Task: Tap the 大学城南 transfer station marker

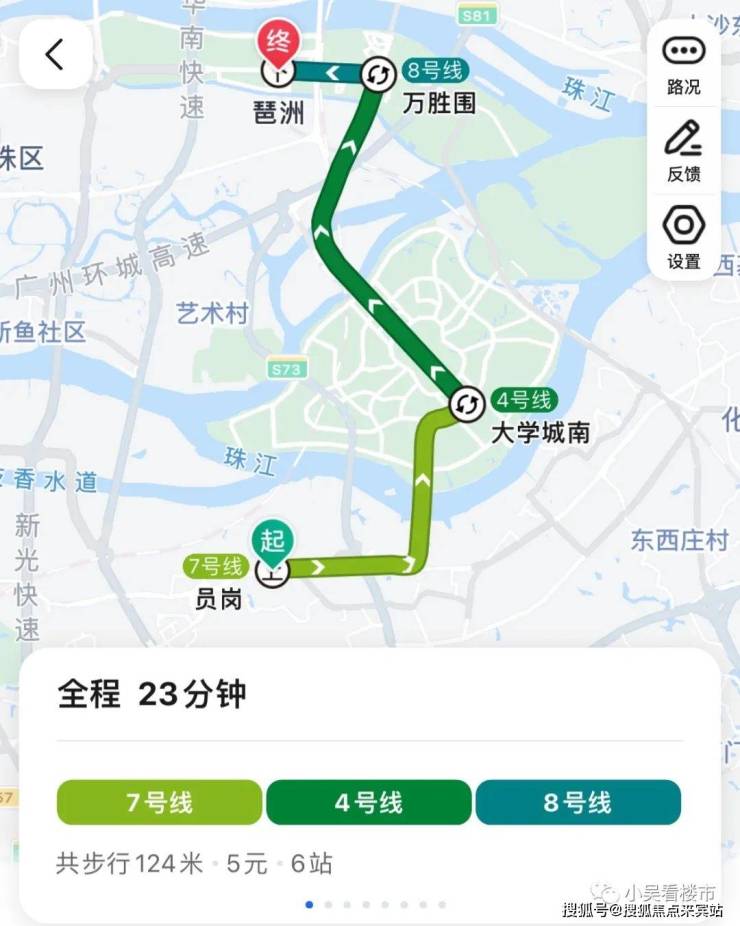Action: tap(466, 404)
